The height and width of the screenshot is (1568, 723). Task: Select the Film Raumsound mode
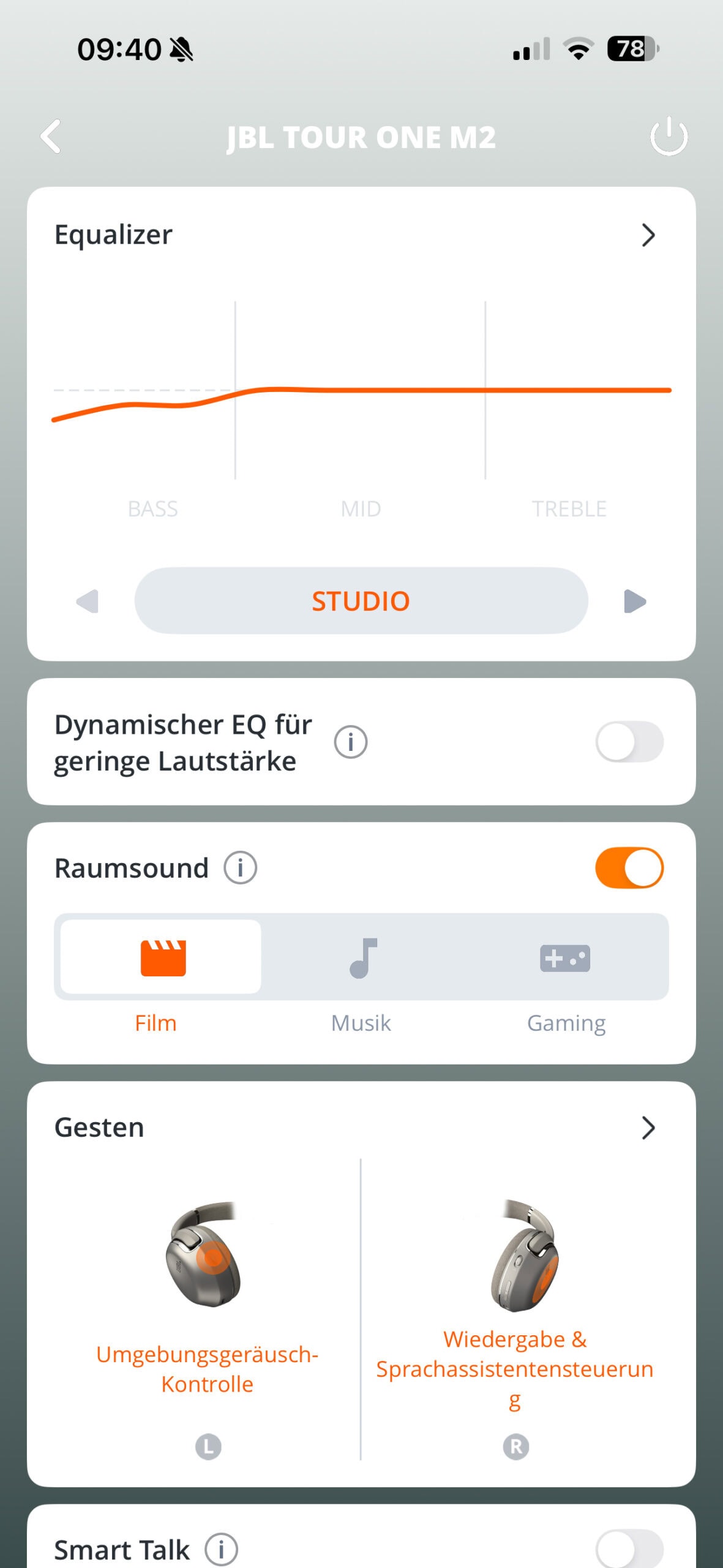(x=162, y=957)
